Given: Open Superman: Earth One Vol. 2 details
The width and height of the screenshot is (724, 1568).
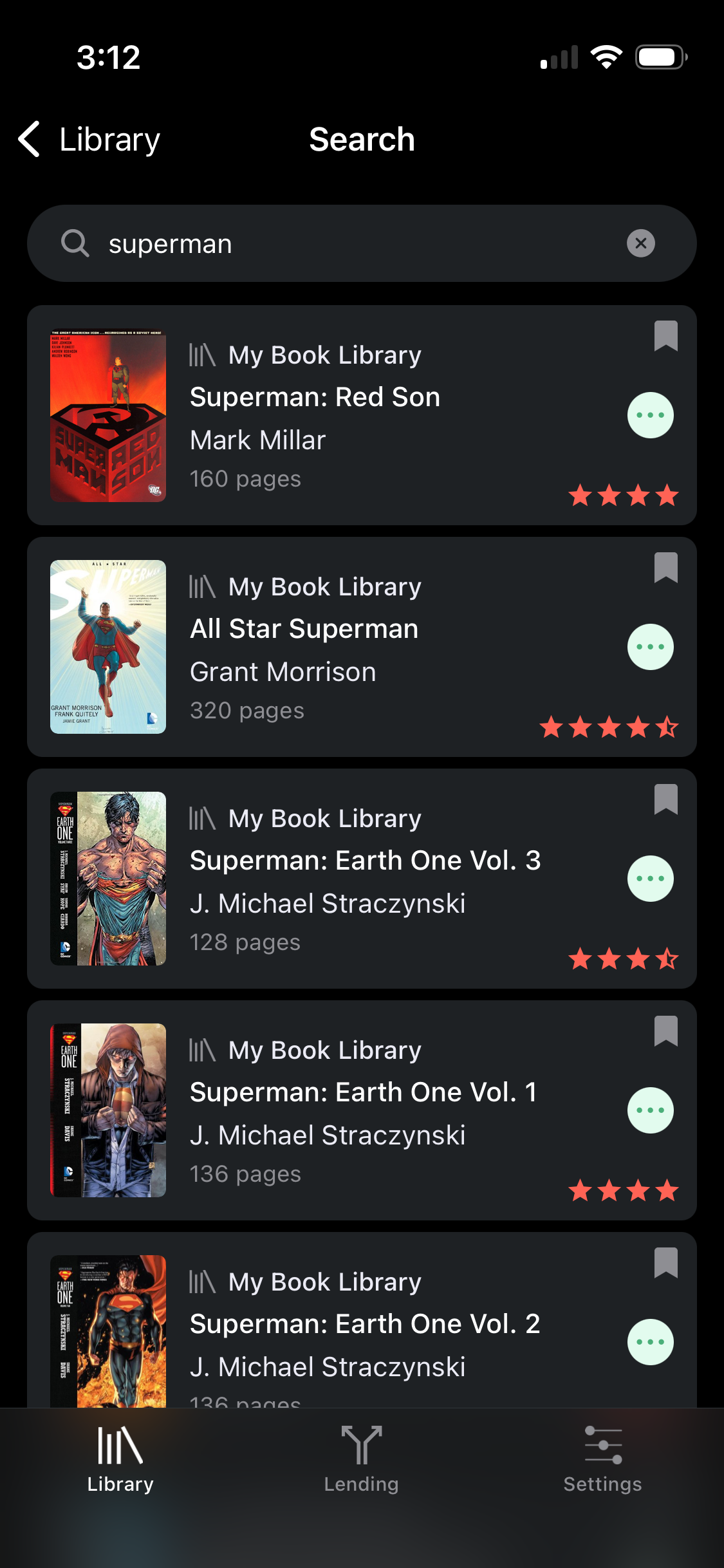Looking at the screenshot, I should 365,1324.
